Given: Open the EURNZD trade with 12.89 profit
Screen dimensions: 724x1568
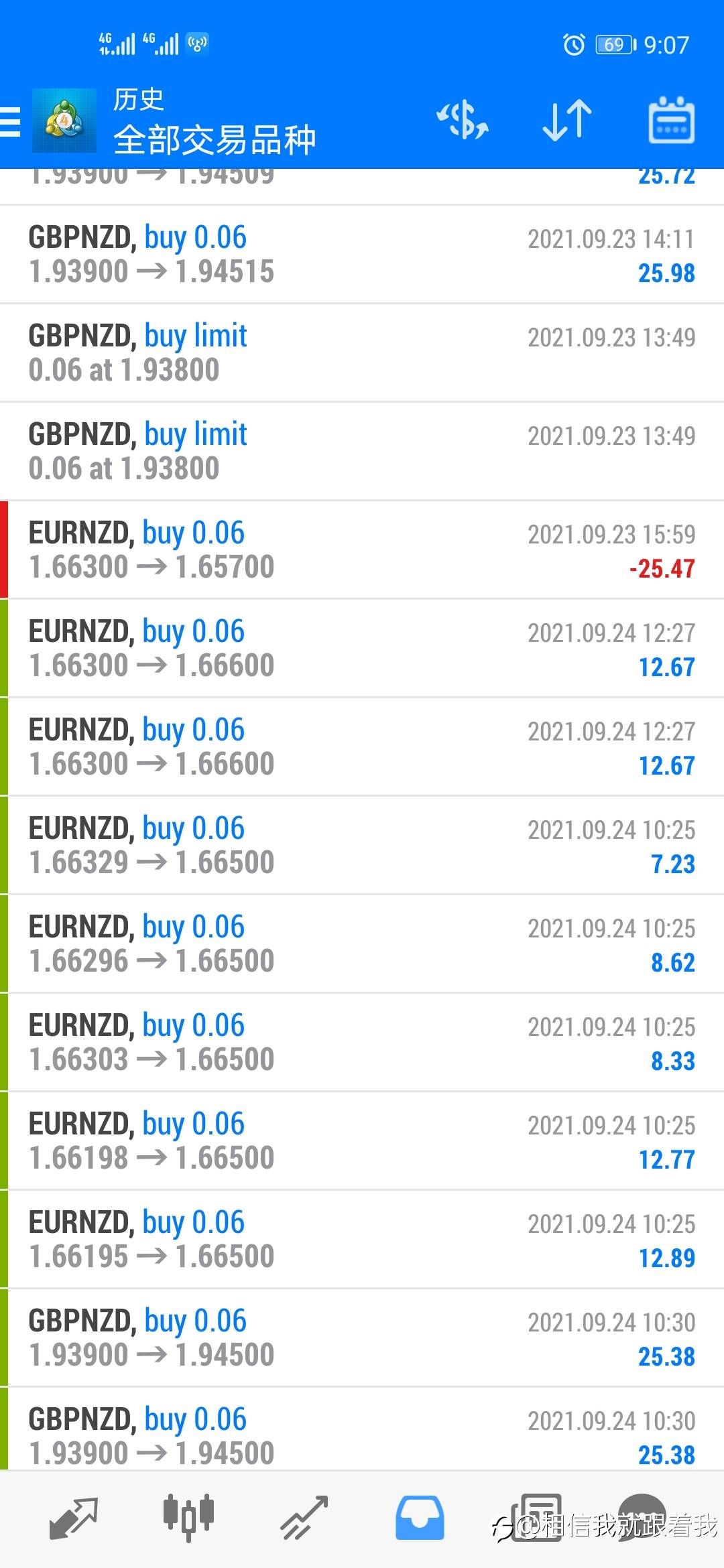Looking at the screenshot, I should (362, 1240).
